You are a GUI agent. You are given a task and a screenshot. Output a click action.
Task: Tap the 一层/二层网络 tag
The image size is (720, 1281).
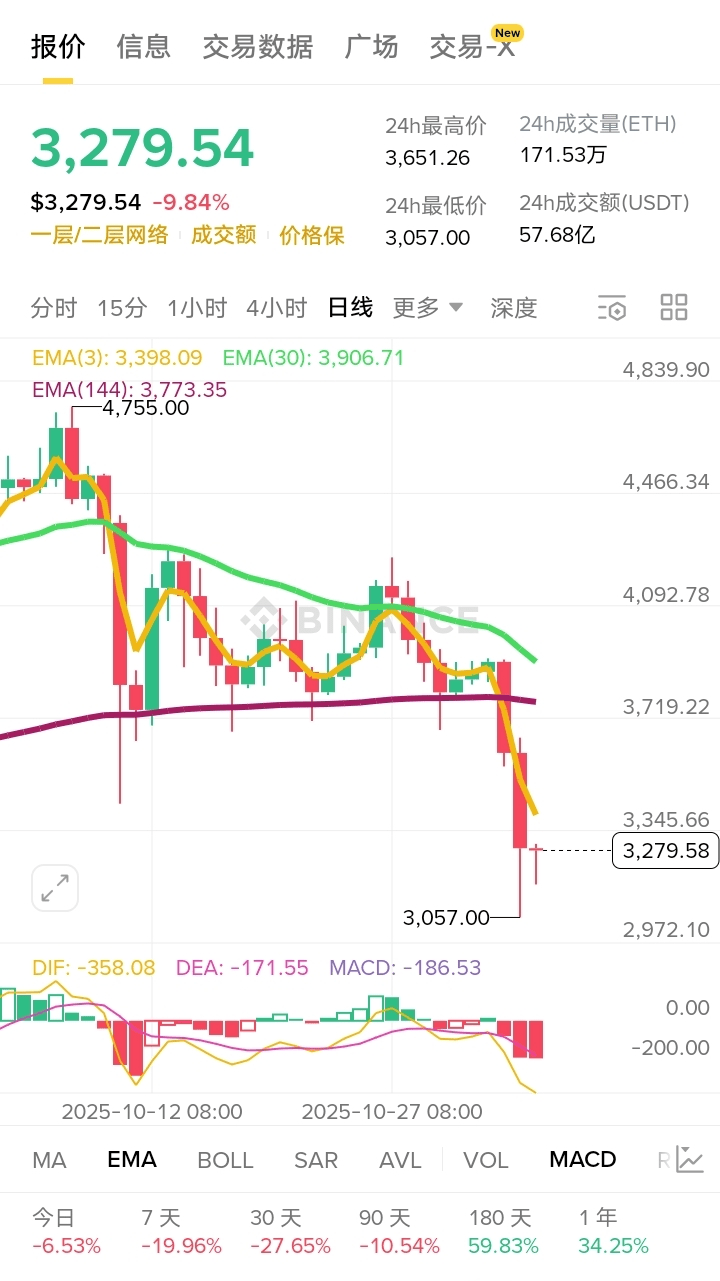(99, 236)
